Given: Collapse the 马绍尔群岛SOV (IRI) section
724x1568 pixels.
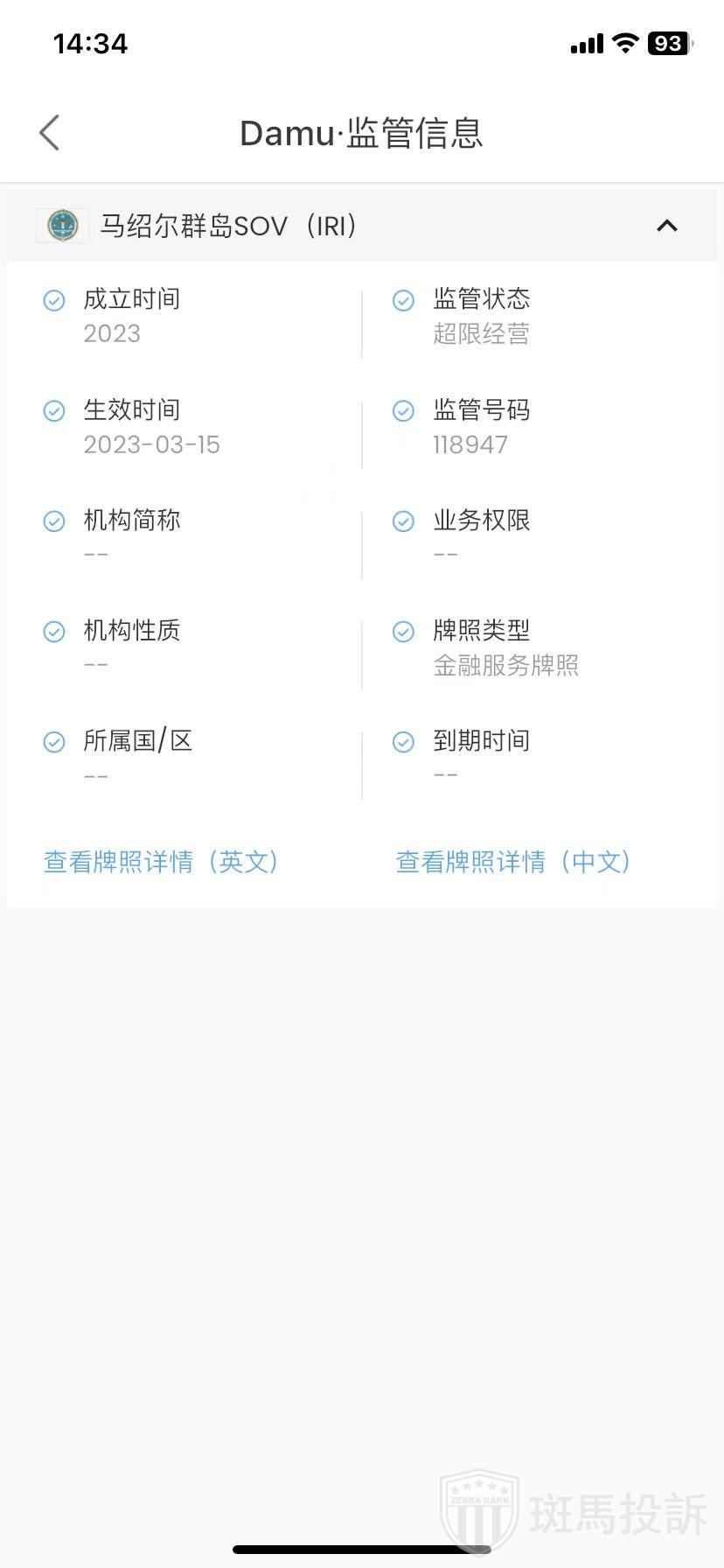Looking at the screenshot, I should point(666,226).
